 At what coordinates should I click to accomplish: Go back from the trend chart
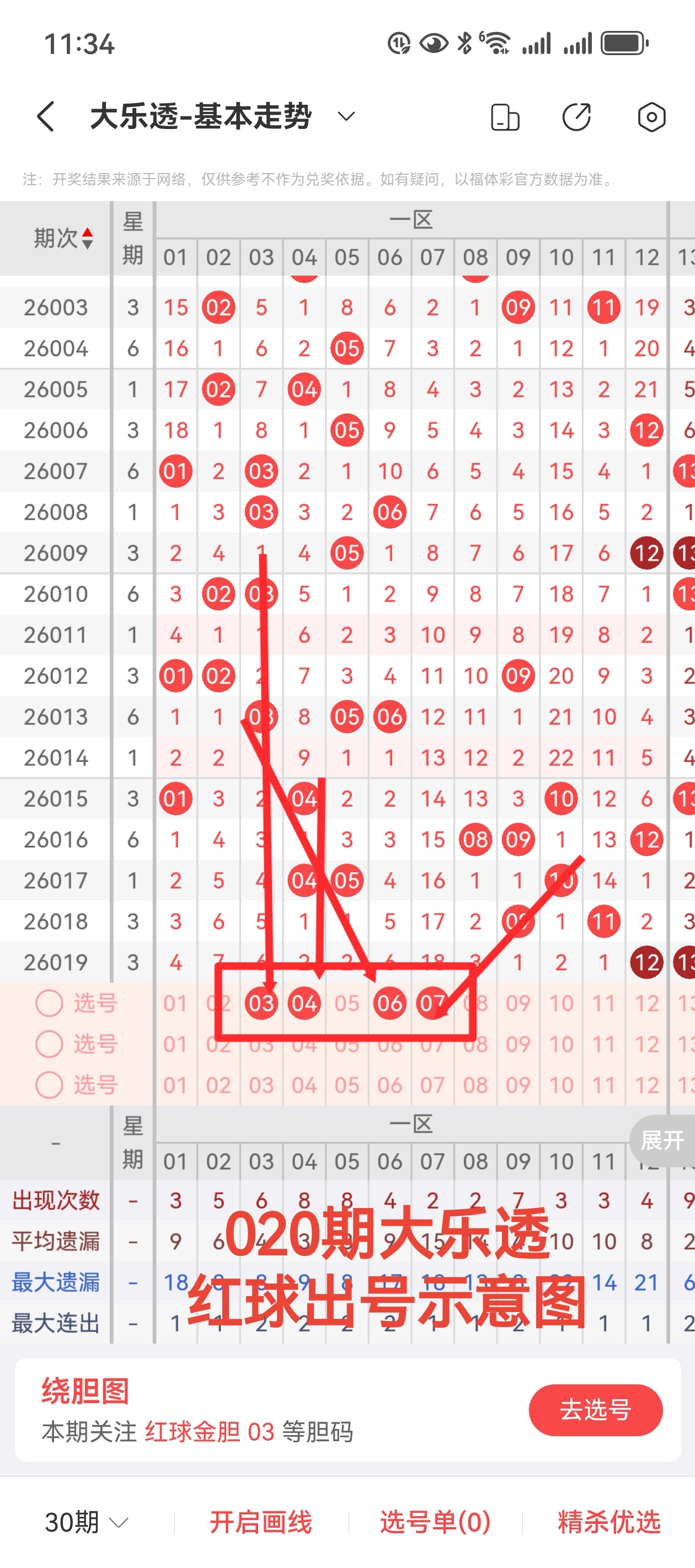tap(46, 116)
